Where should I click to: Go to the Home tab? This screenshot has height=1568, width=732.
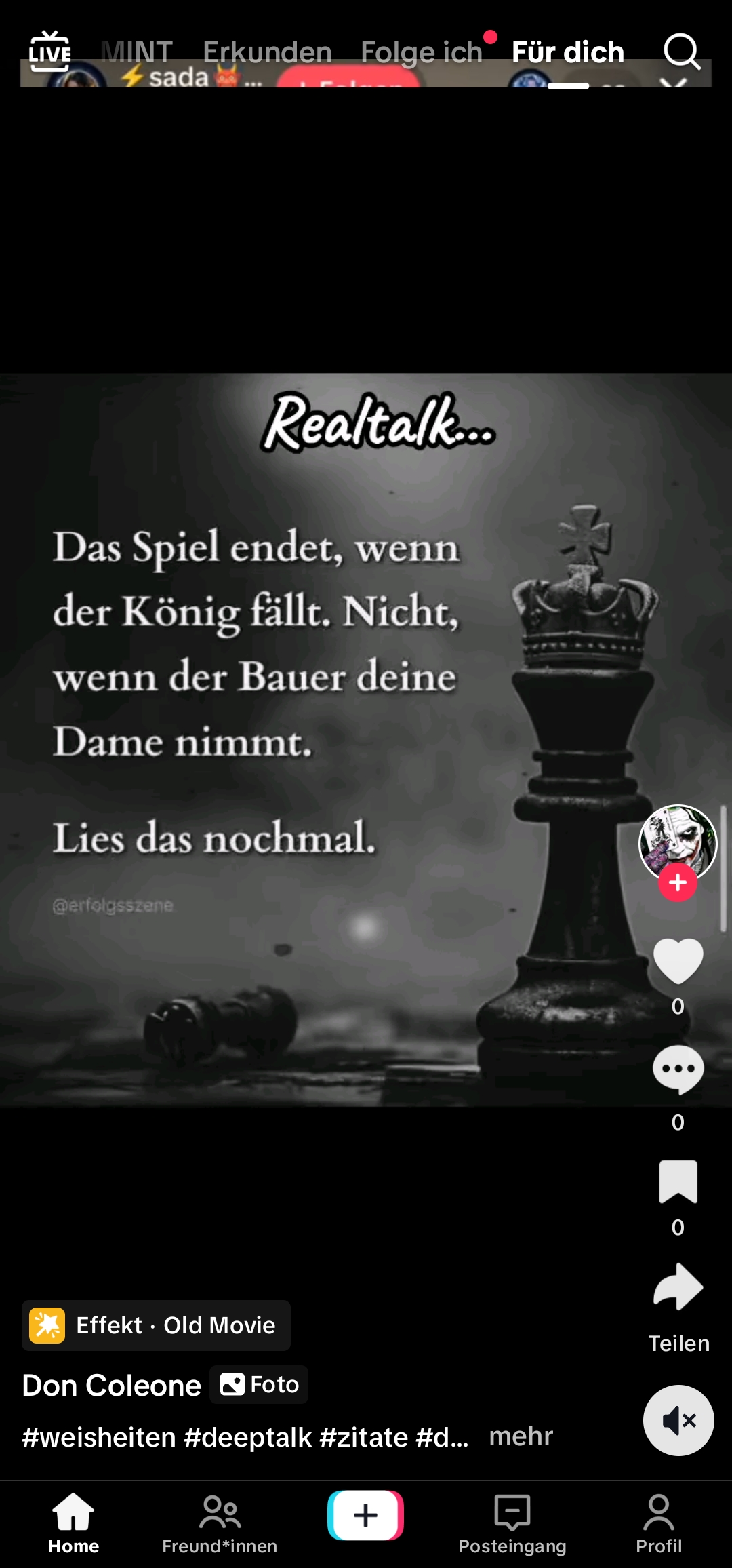(x=73, y=1523)
